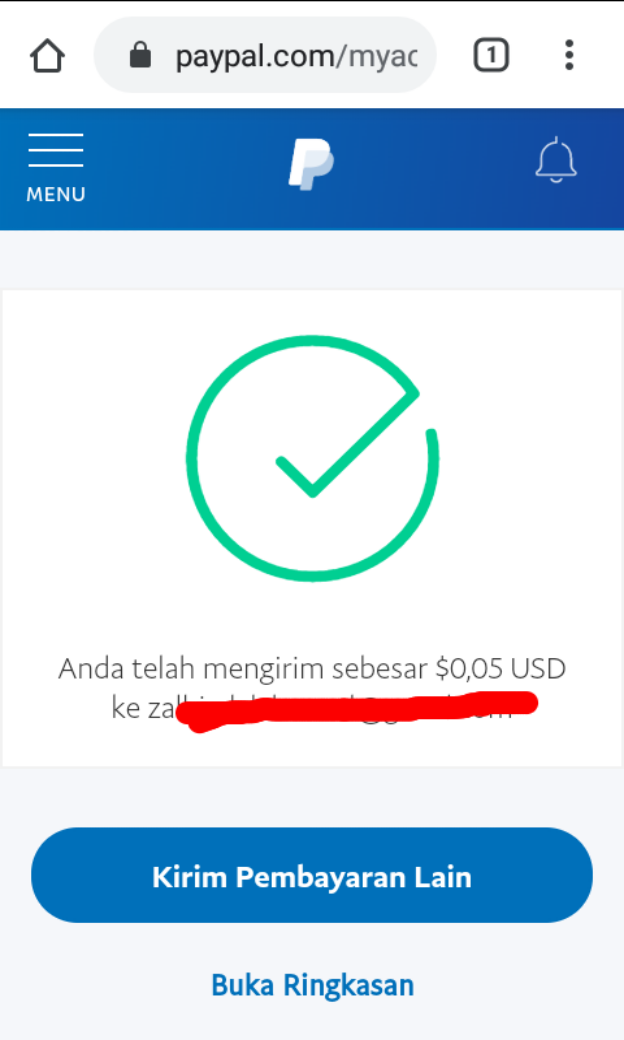This screenshot has width=624, height=1040.
Task: Open the browser overflow menu
Action: 568,55
